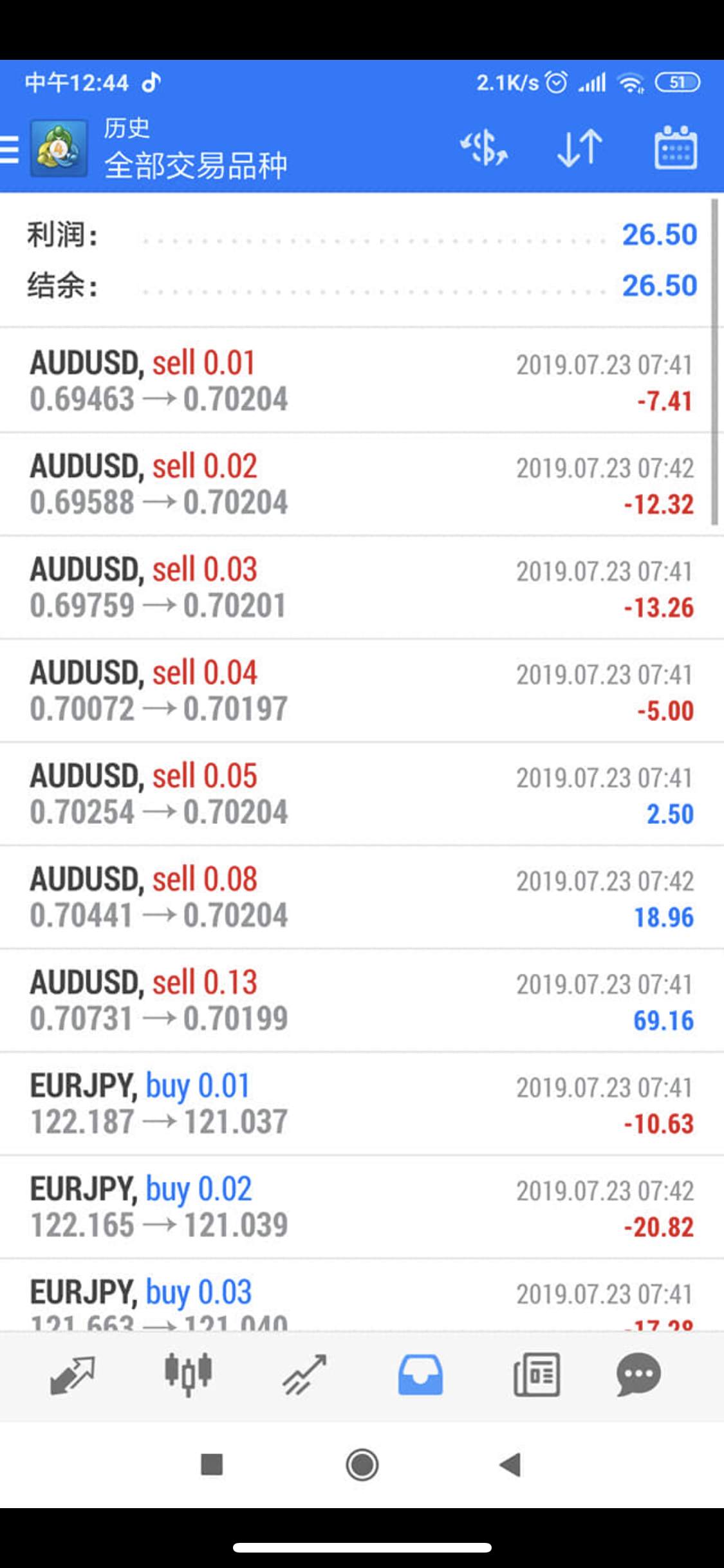Screen dimensions: 724x1568
Task: Select AUDUSD sell 0.03 trade
Action: 362,587
